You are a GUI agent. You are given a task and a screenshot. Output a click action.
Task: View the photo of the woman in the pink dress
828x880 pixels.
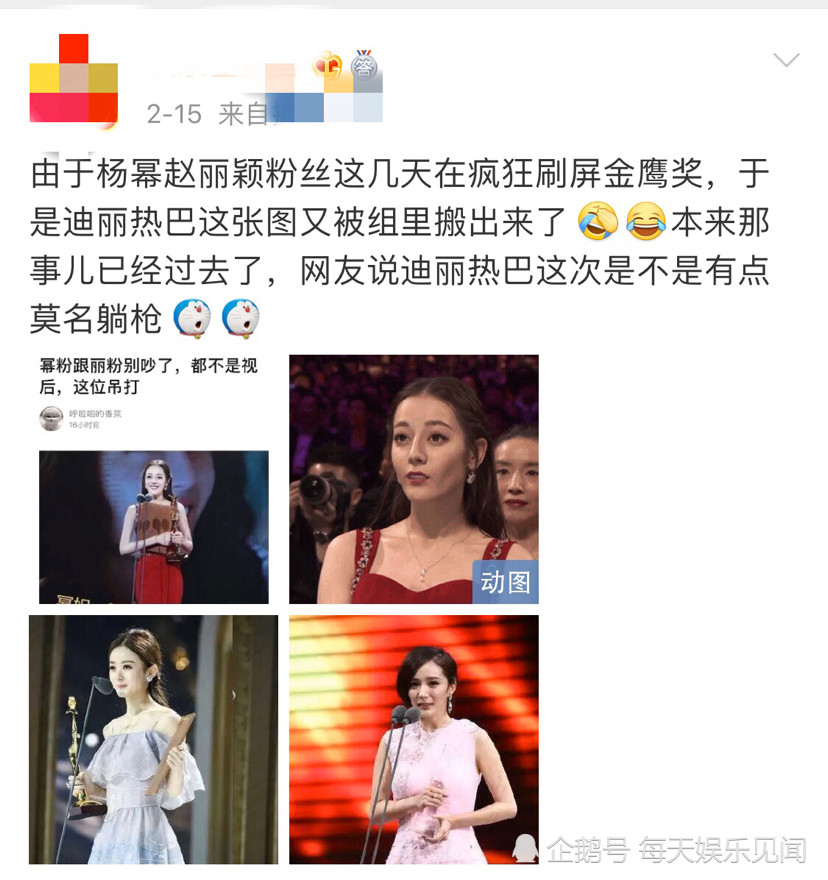point(414,739)
